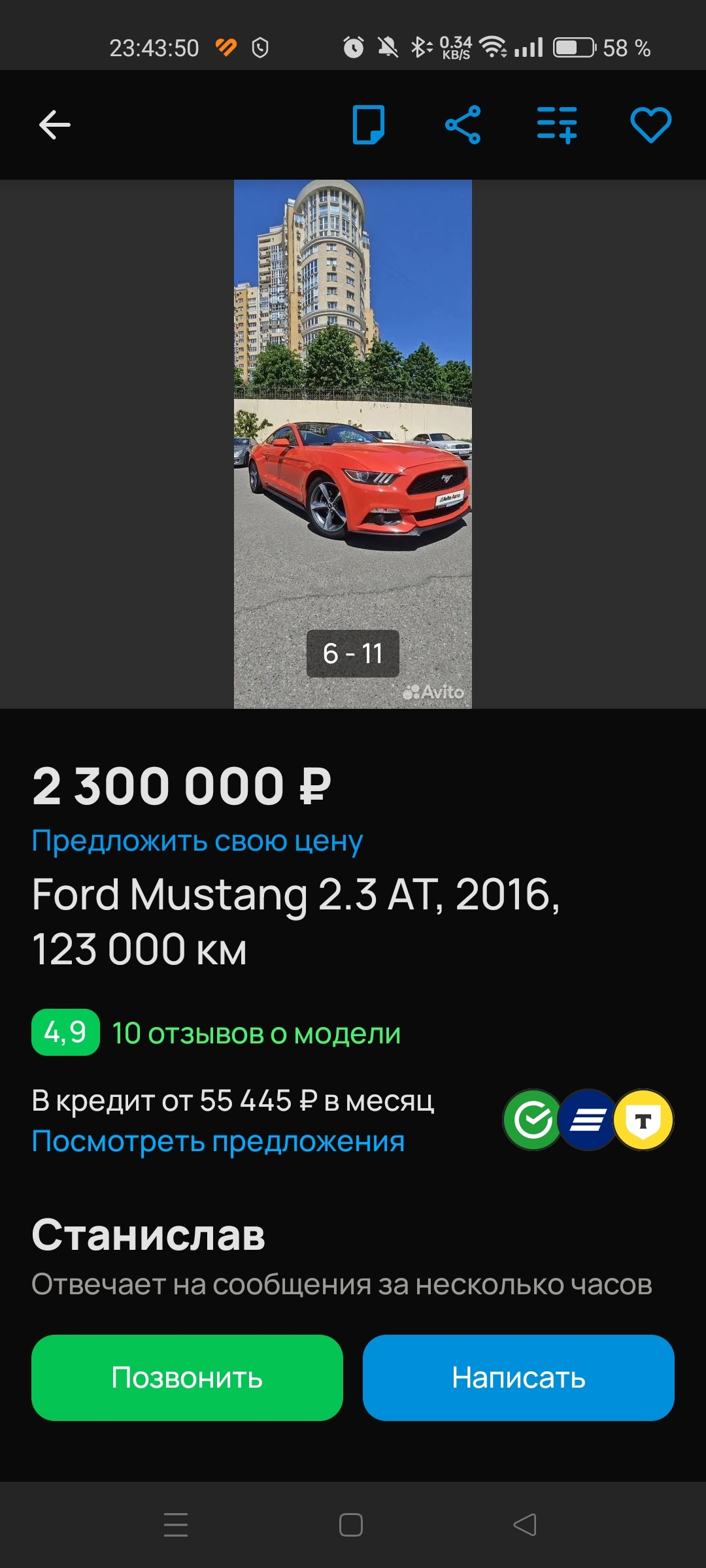Tap Посмотреть предложения credit offers
The height and width of the screenshot is (1568, 706).
coord(218,1141)
